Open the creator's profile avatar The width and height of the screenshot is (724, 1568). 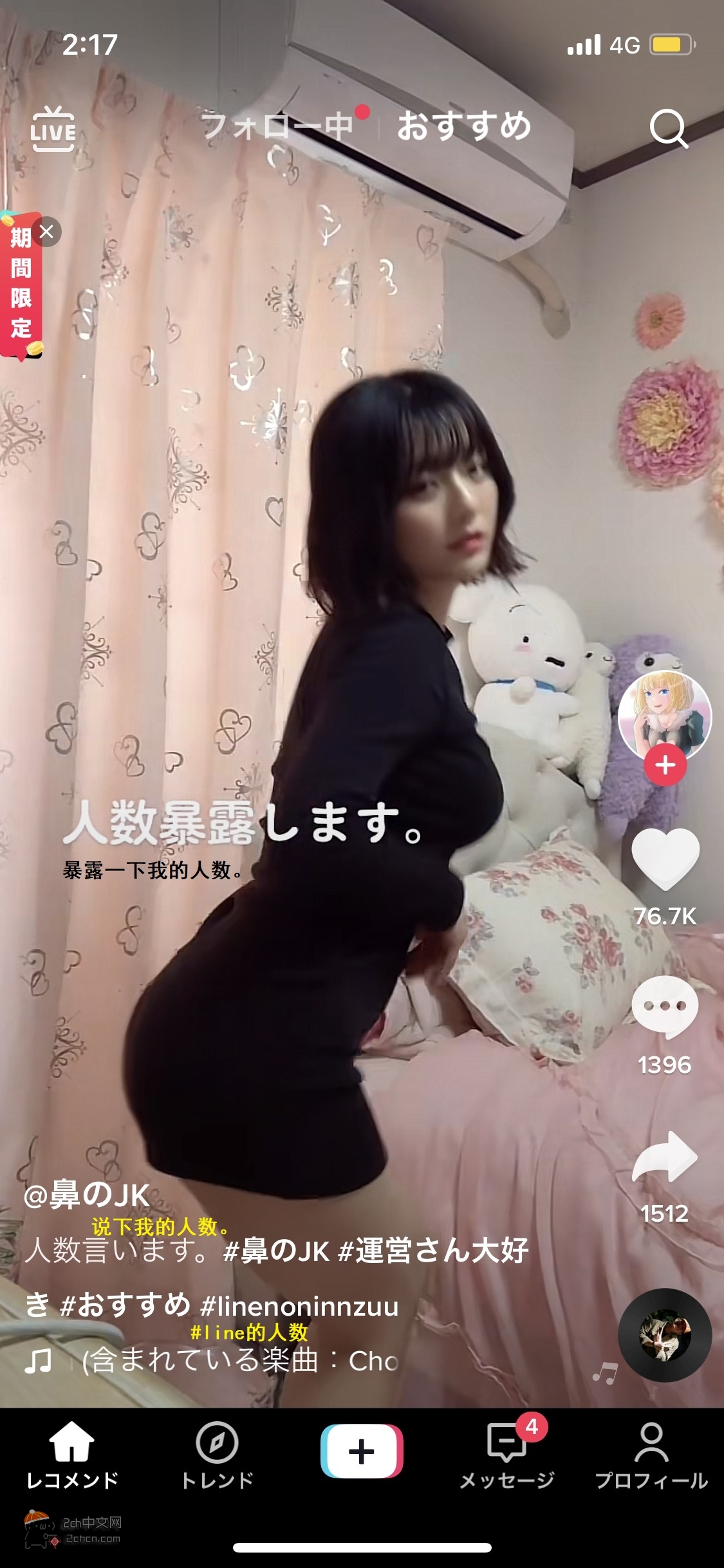(x=664, y=716)
